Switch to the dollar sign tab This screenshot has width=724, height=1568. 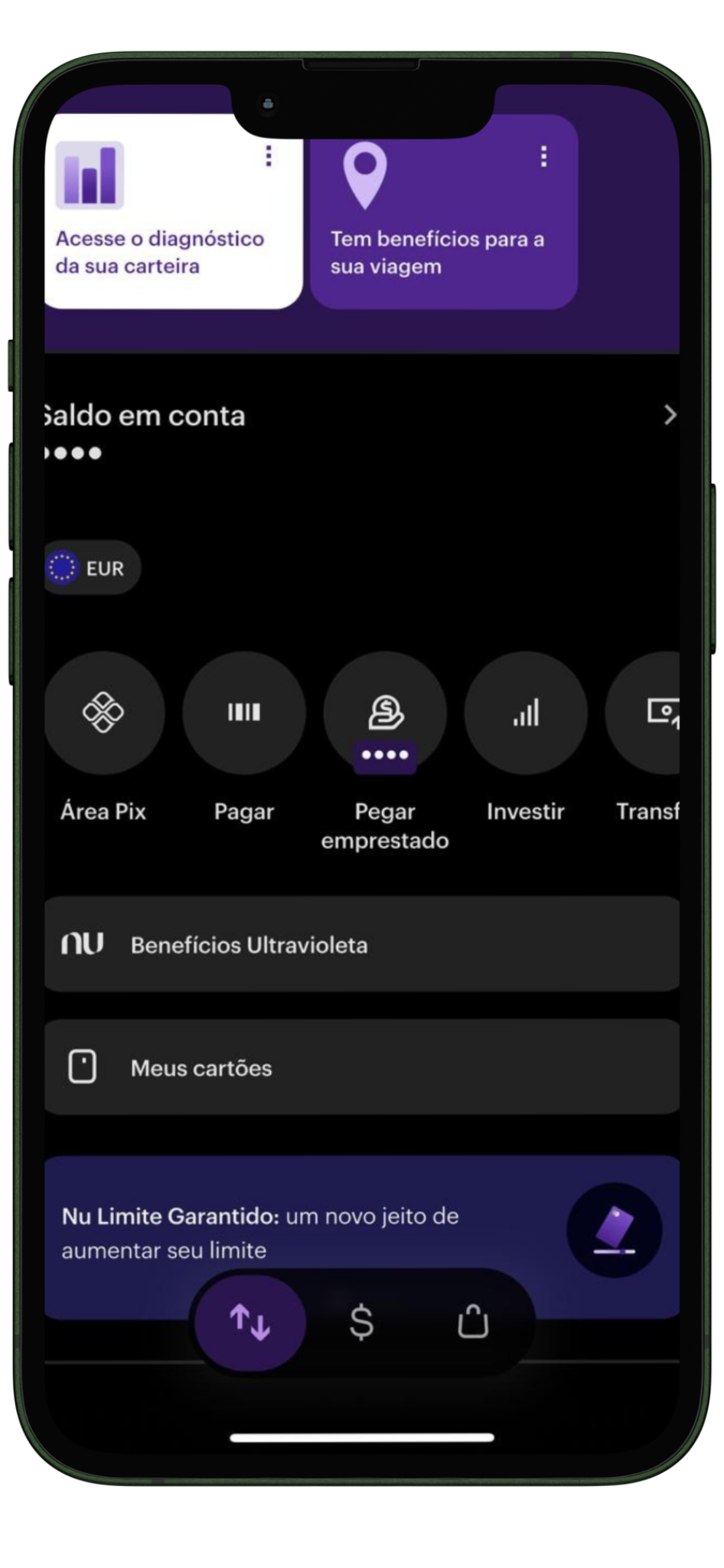click(361, 1322)
